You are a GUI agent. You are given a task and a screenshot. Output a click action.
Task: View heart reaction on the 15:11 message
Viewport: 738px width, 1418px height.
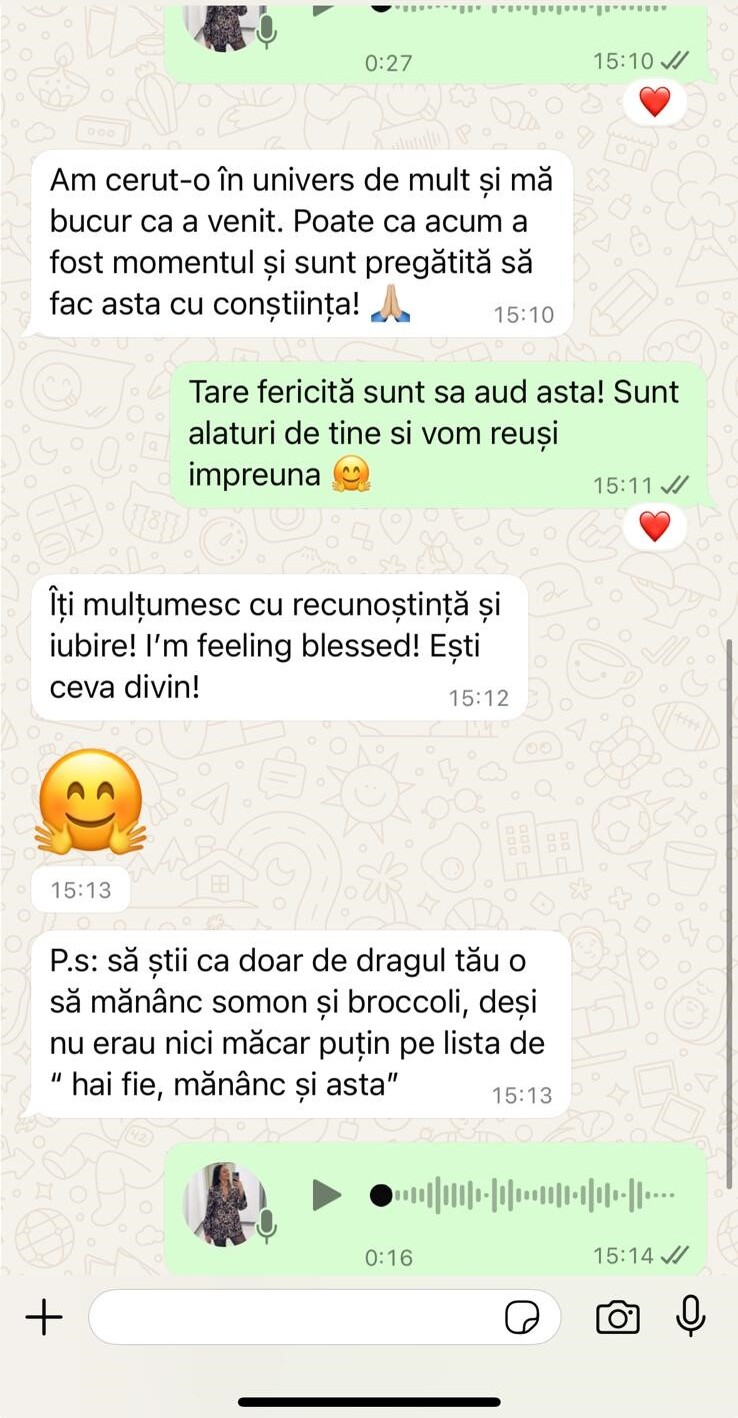point(654,526)
